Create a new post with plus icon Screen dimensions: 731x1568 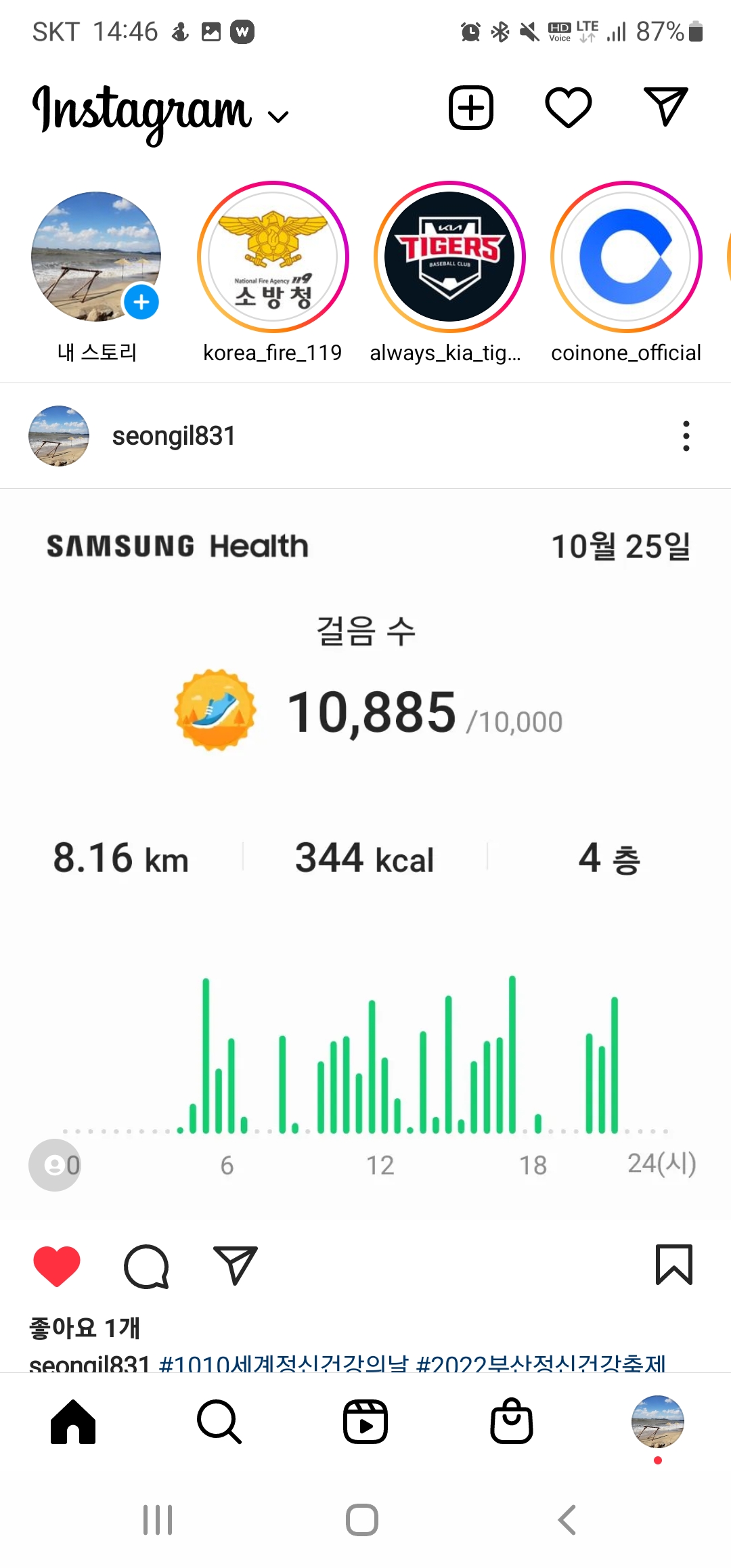click(x=470, y=108)
